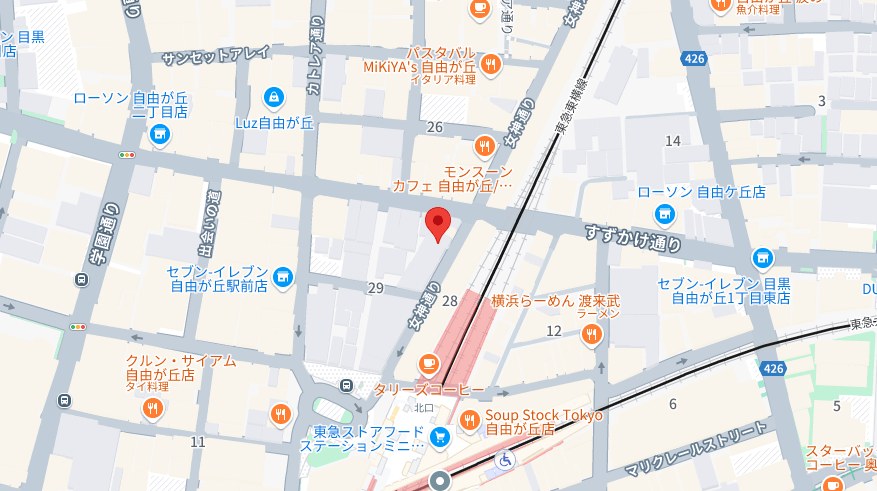Image resolution: width=877 pixels, height=491 pixels.
Task: Open ローソン 目黒自由が丘二丁目店 marker
Action: (160, 133)
